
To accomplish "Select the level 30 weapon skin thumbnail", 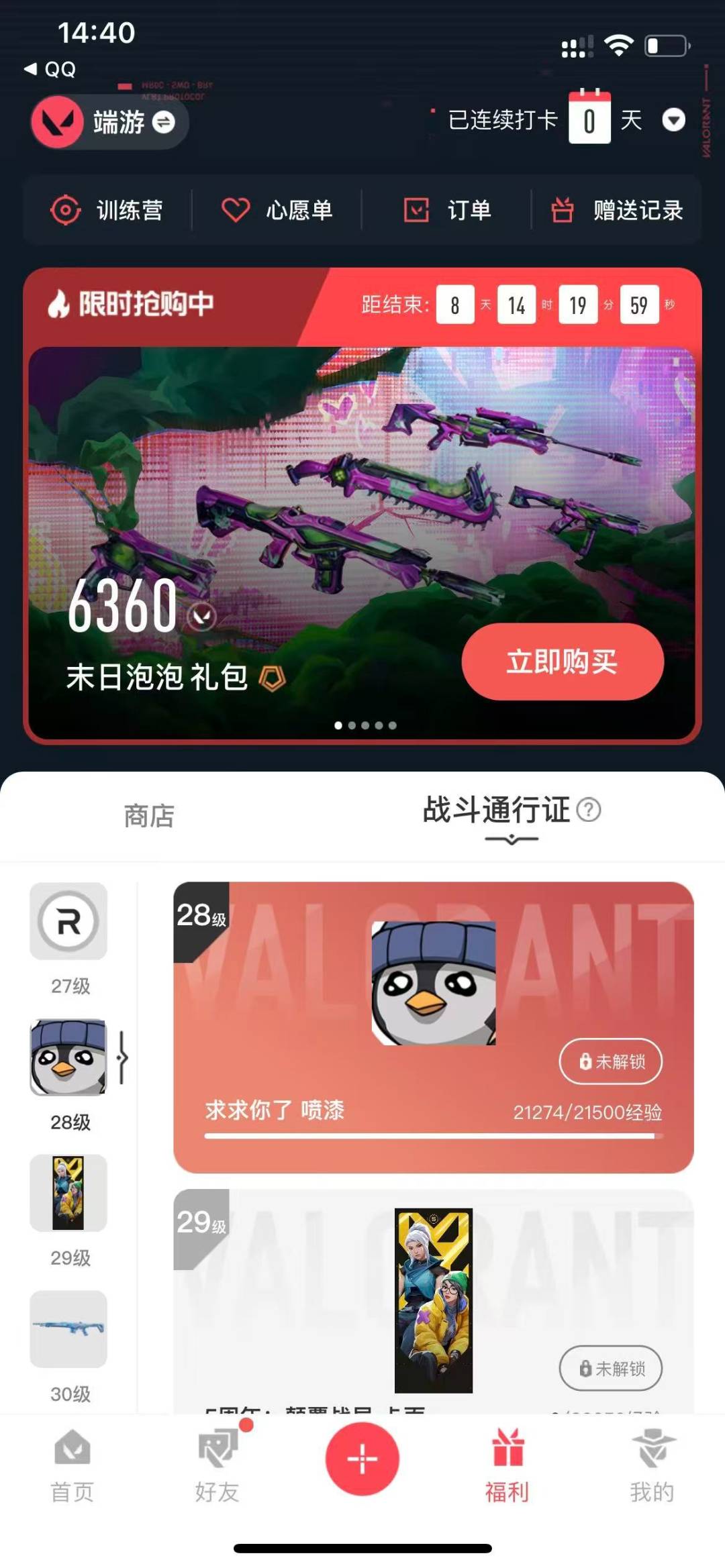I will click(68, 1328).
